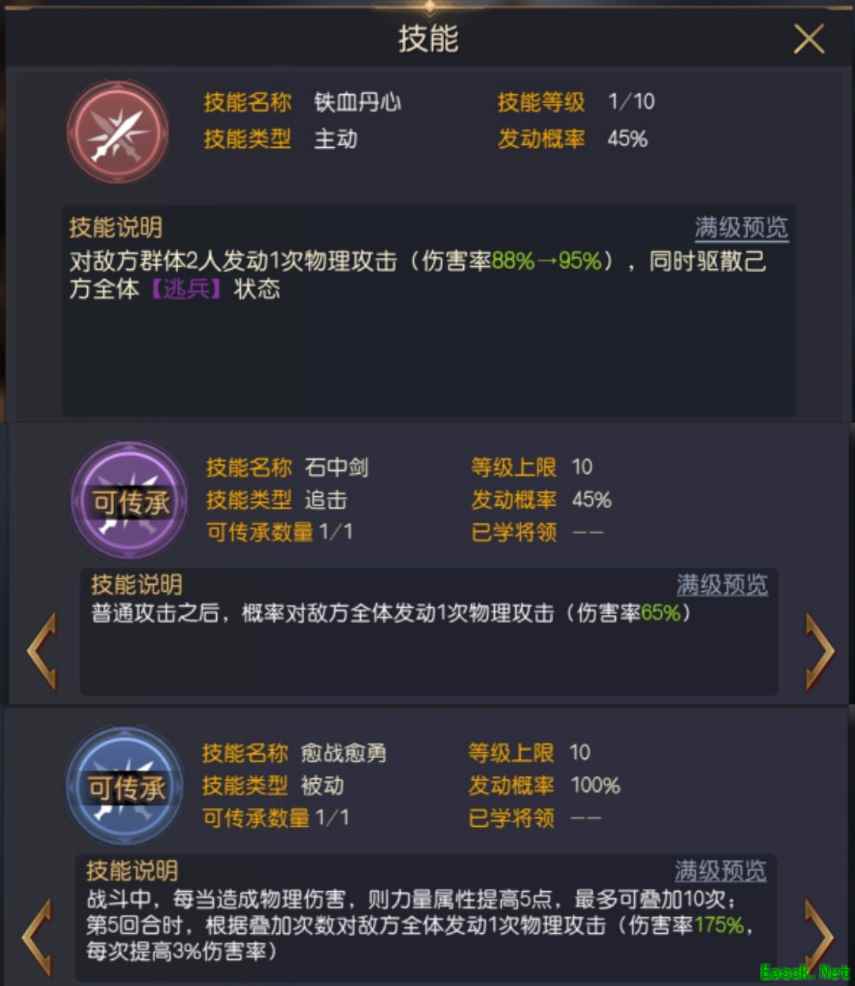Tap left arrow beside 石中剑 skill
Viewport: 855px width, 986px height.
click(x=41, y=650)
